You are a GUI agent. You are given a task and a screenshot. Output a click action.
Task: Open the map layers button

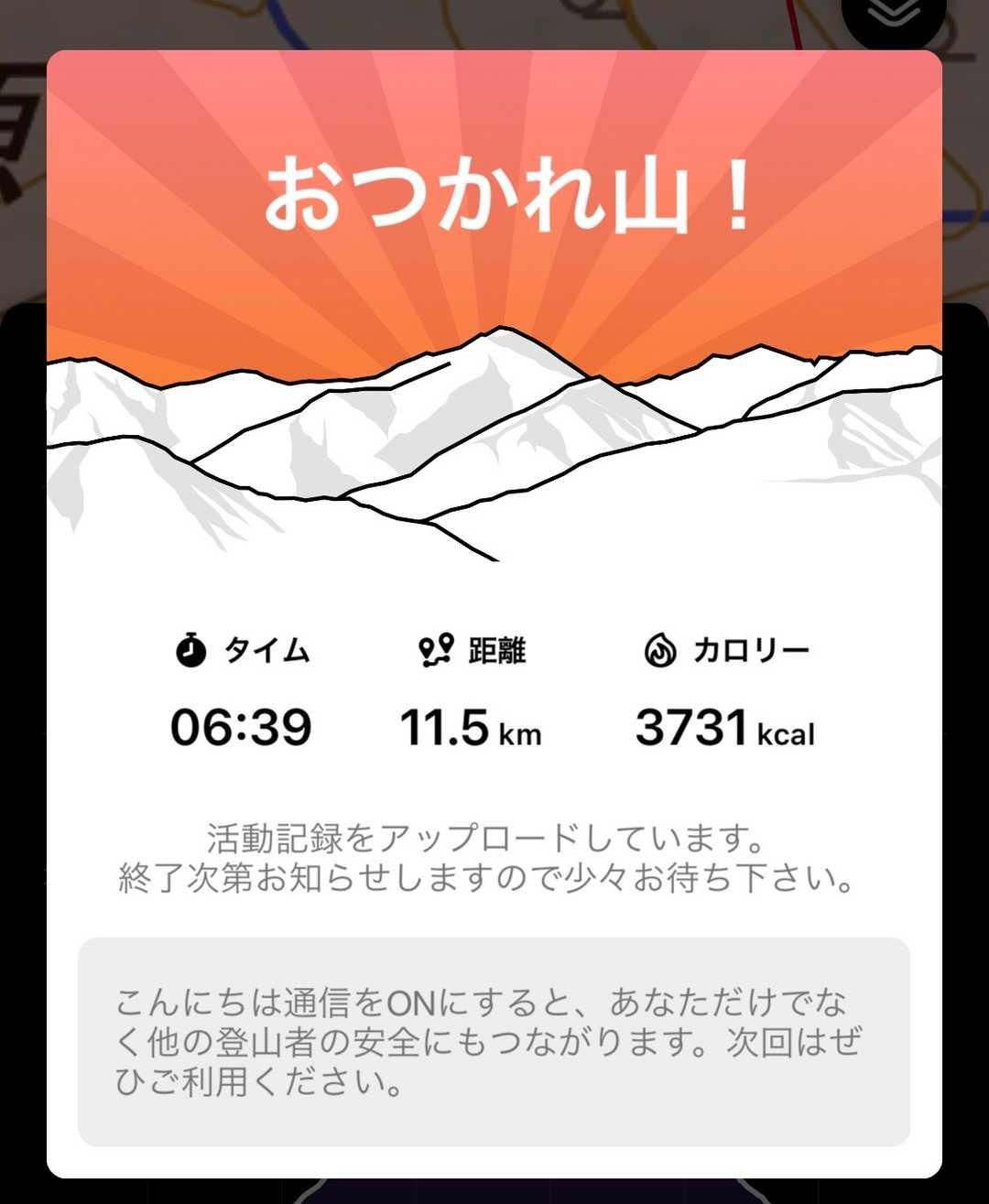(892, 16)
